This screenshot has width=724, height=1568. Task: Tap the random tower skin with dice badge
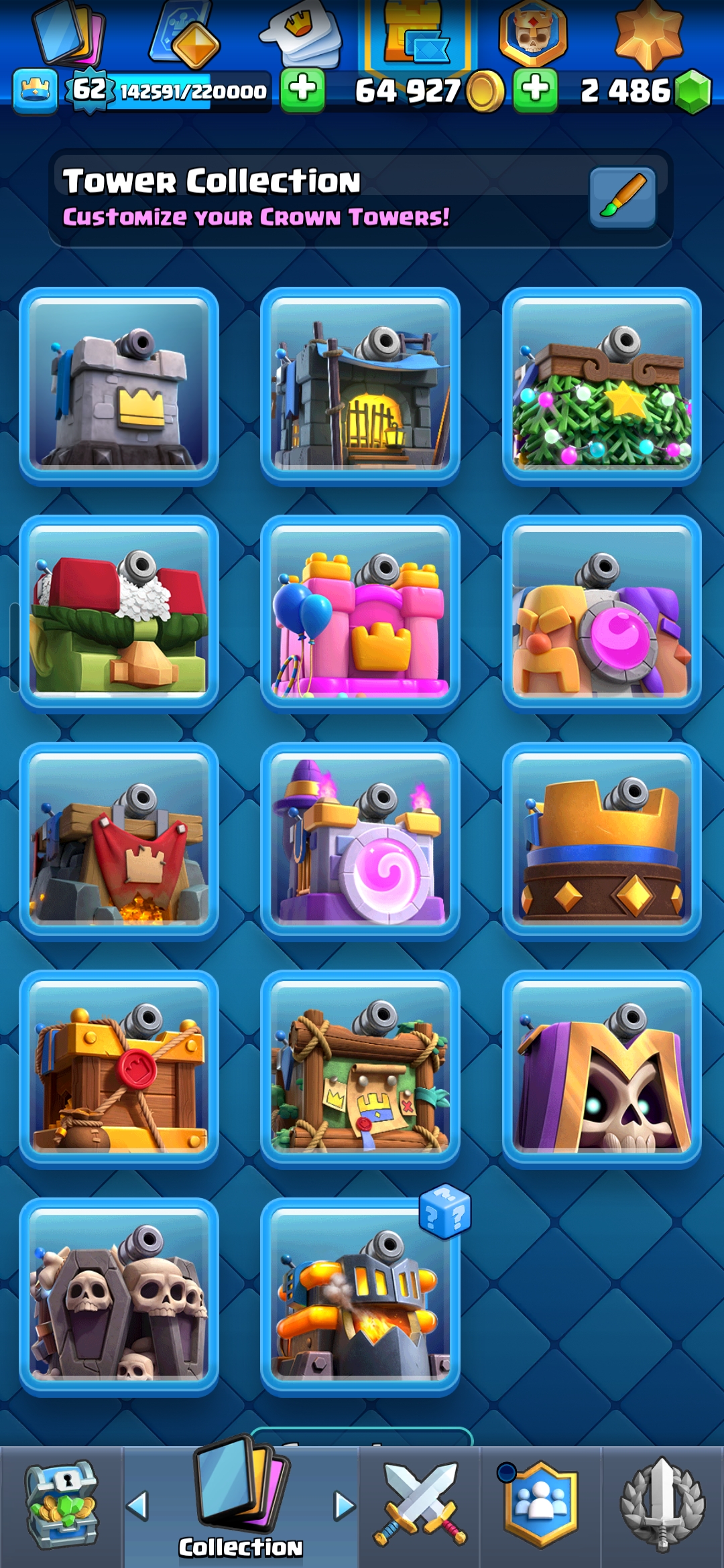tap(360, 1297)
